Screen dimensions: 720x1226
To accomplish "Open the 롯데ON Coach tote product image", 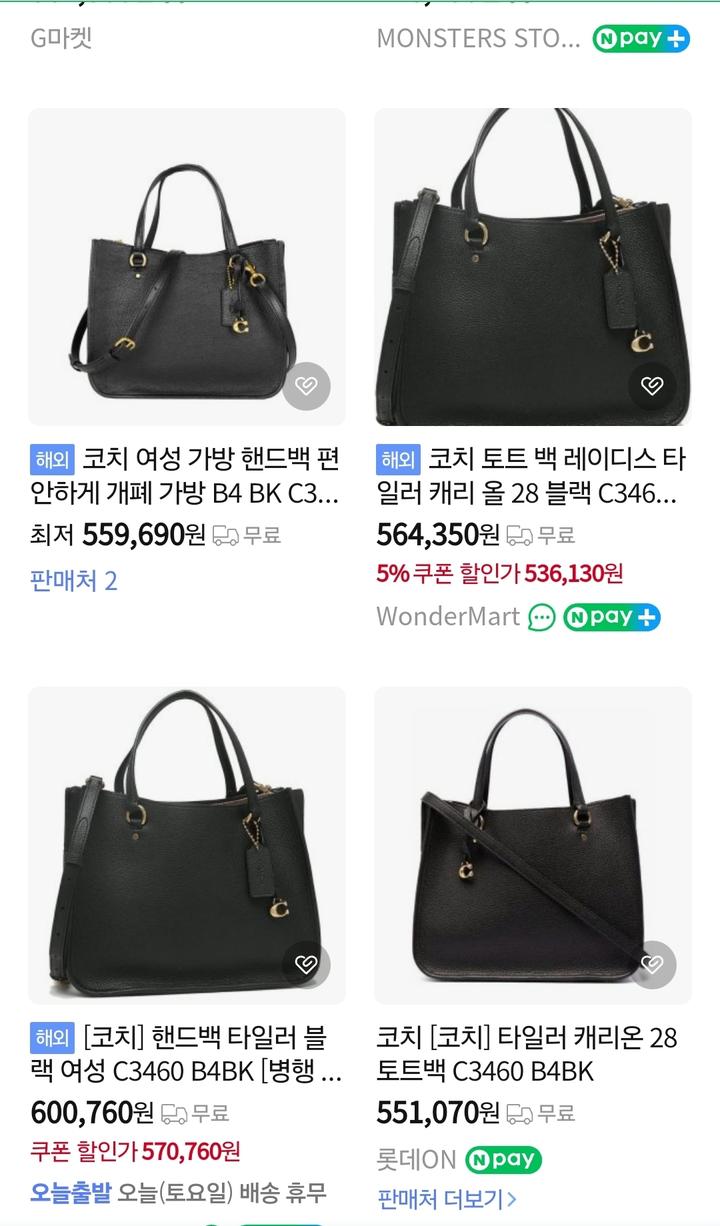I will pos(533,845).
